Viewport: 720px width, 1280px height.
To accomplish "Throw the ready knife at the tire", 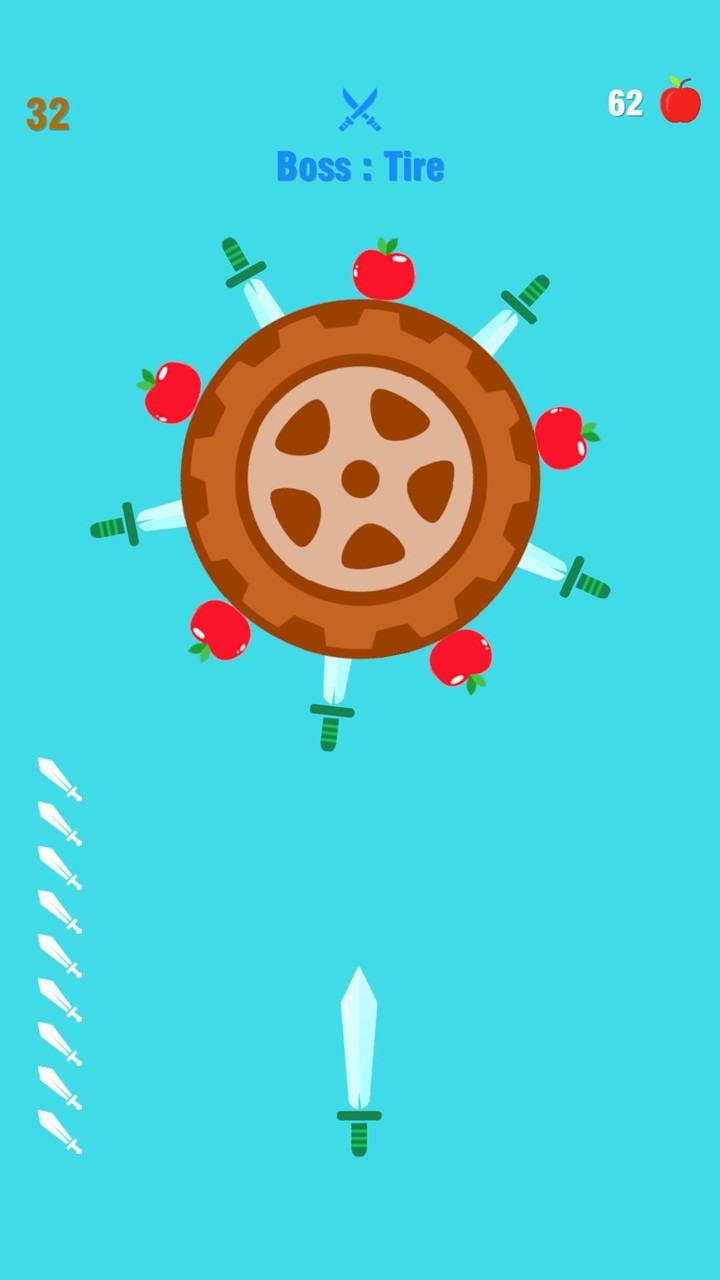I will pyautogui.click(x=359, y=1060).
